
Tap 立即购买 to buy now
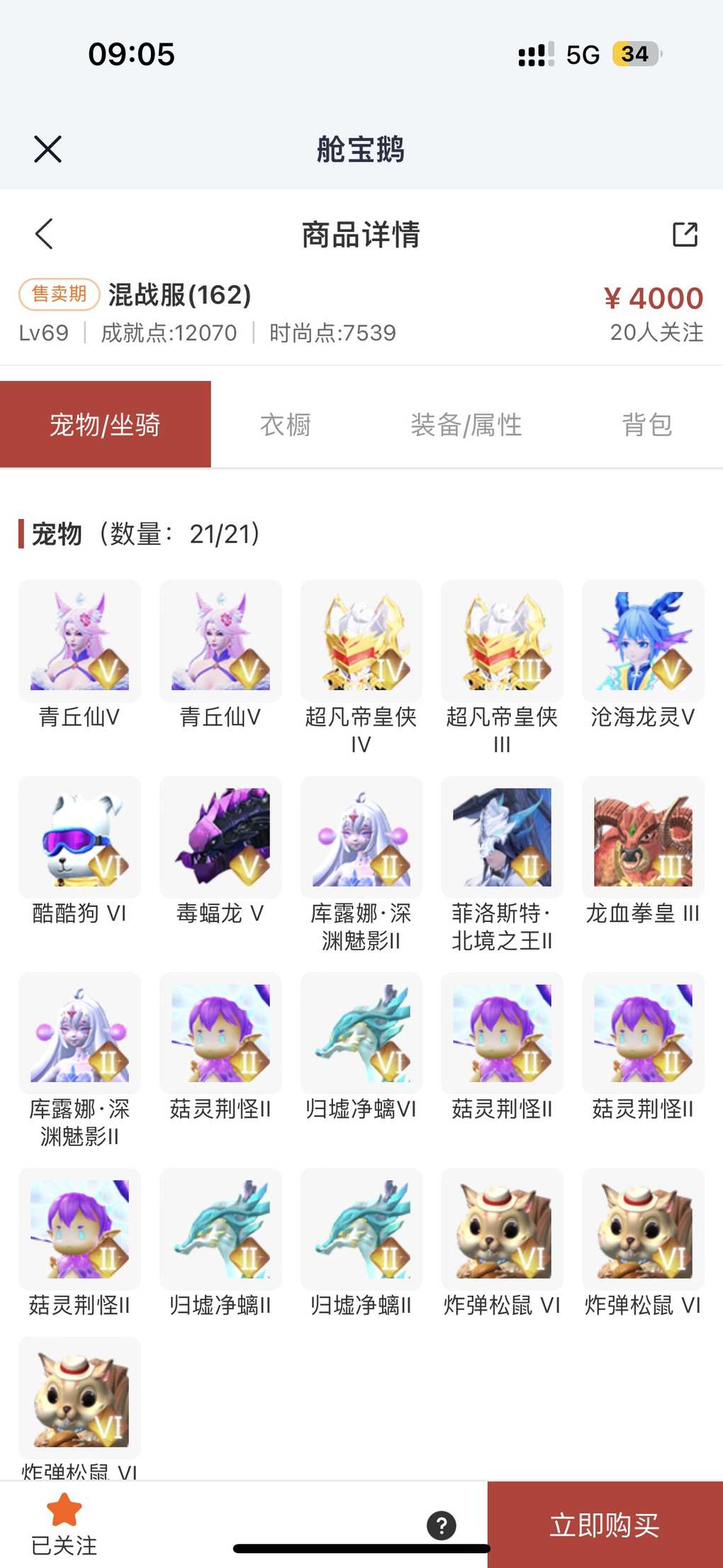[605, 1525]
